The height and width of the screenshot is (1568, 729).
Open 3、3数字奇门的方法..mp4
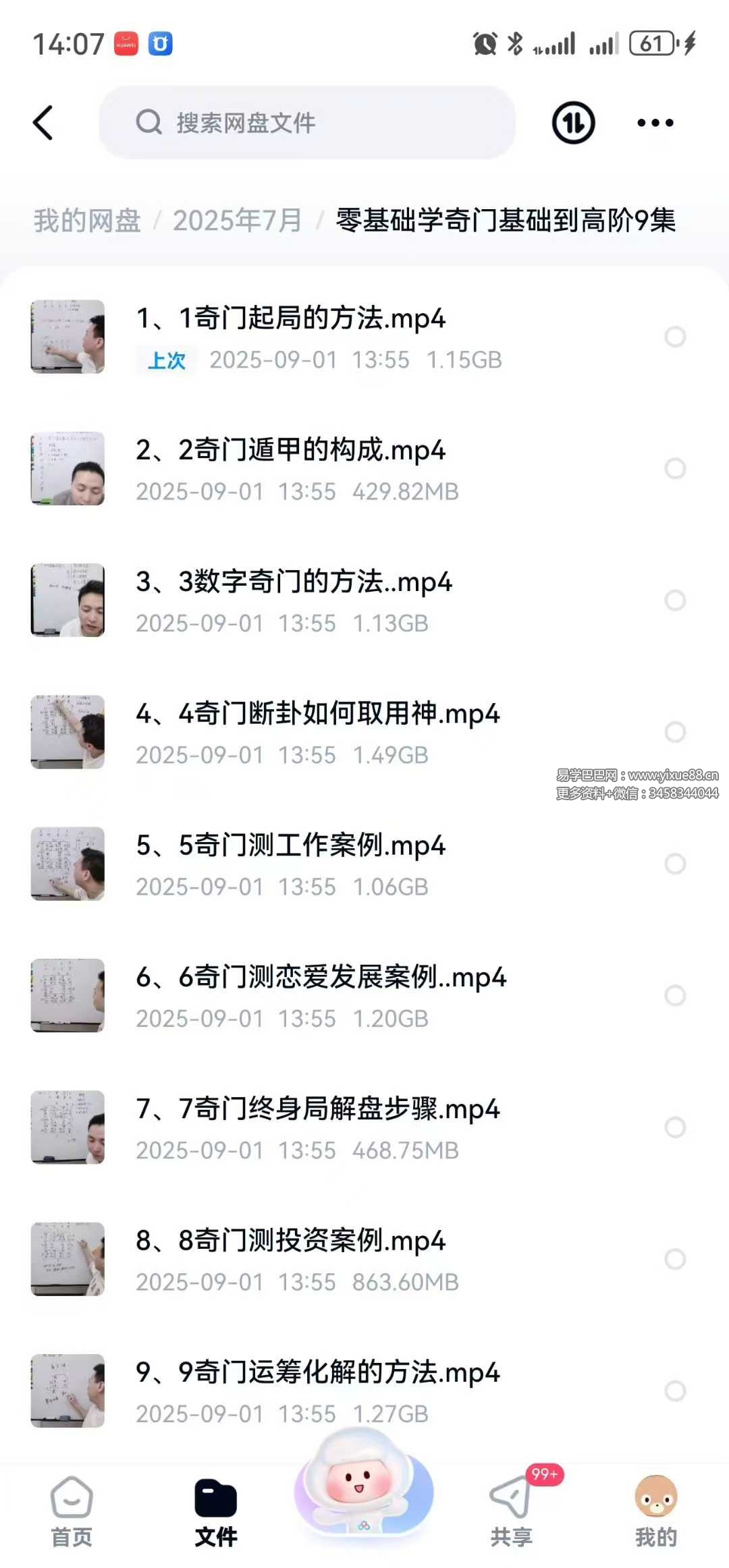pyautogui.click(x=294, y=582)
